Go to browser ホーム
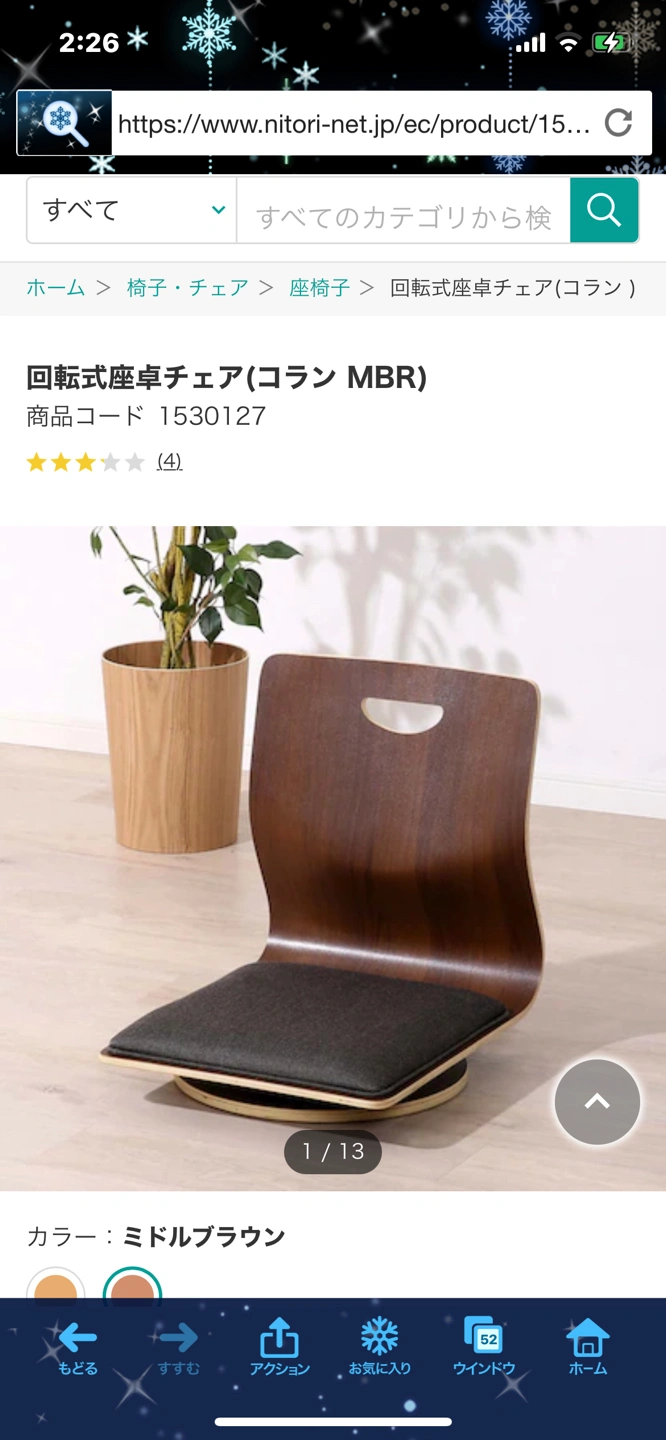The width and height of the screenshot is (666, 1440). (x=587, y=1348)
